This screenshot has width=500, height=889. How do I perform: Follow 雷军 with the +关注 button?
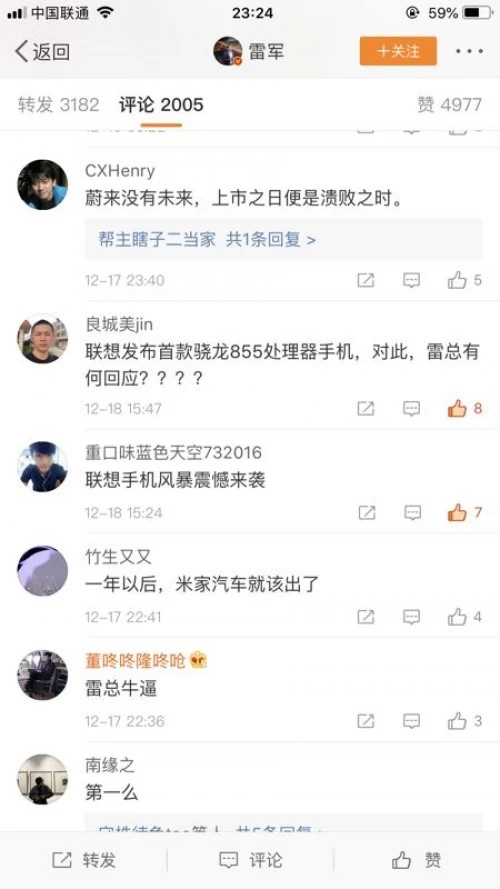(x=398, y=51)
